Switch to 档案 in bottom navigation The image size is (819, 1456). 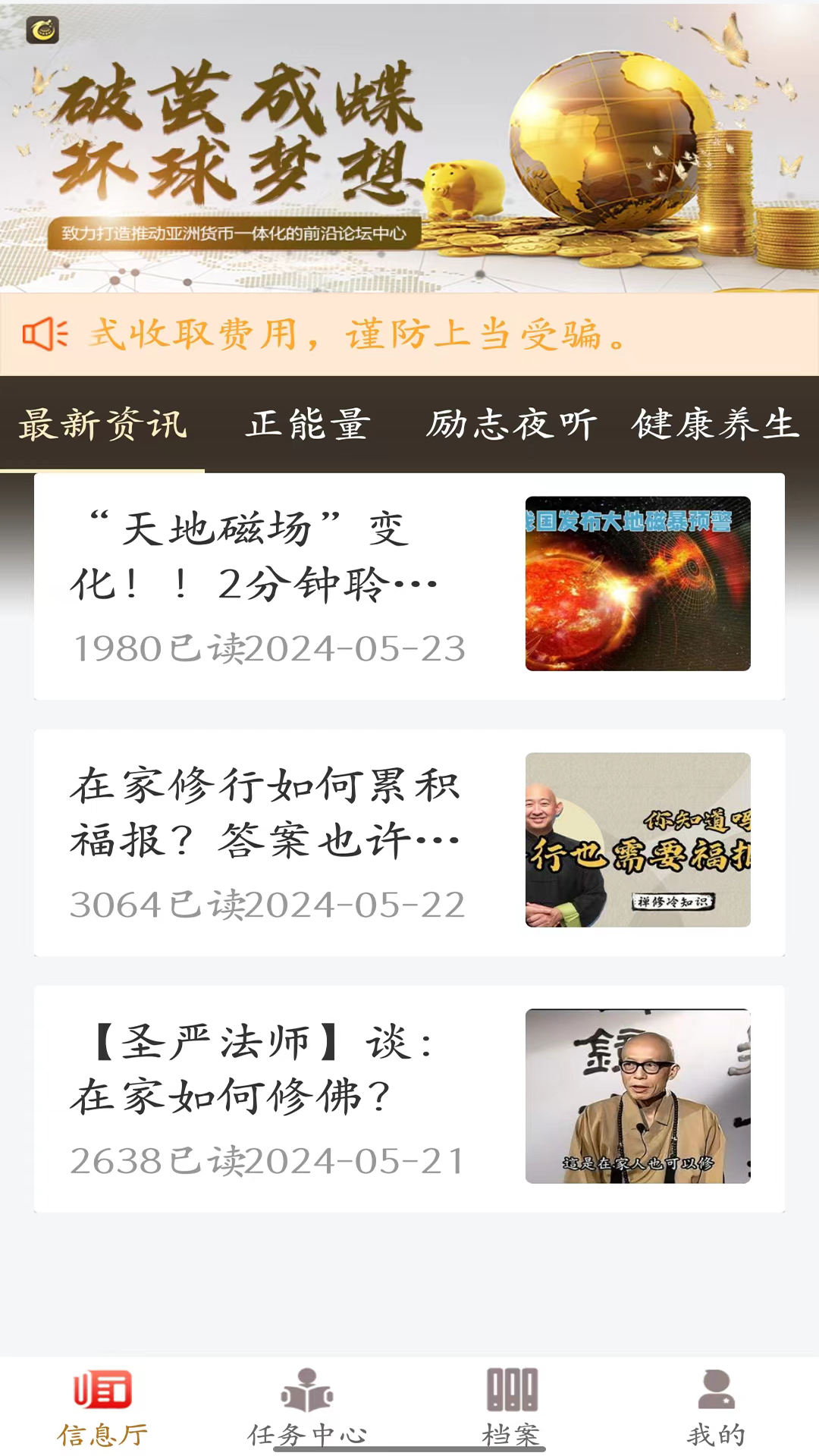(512, 1407)
